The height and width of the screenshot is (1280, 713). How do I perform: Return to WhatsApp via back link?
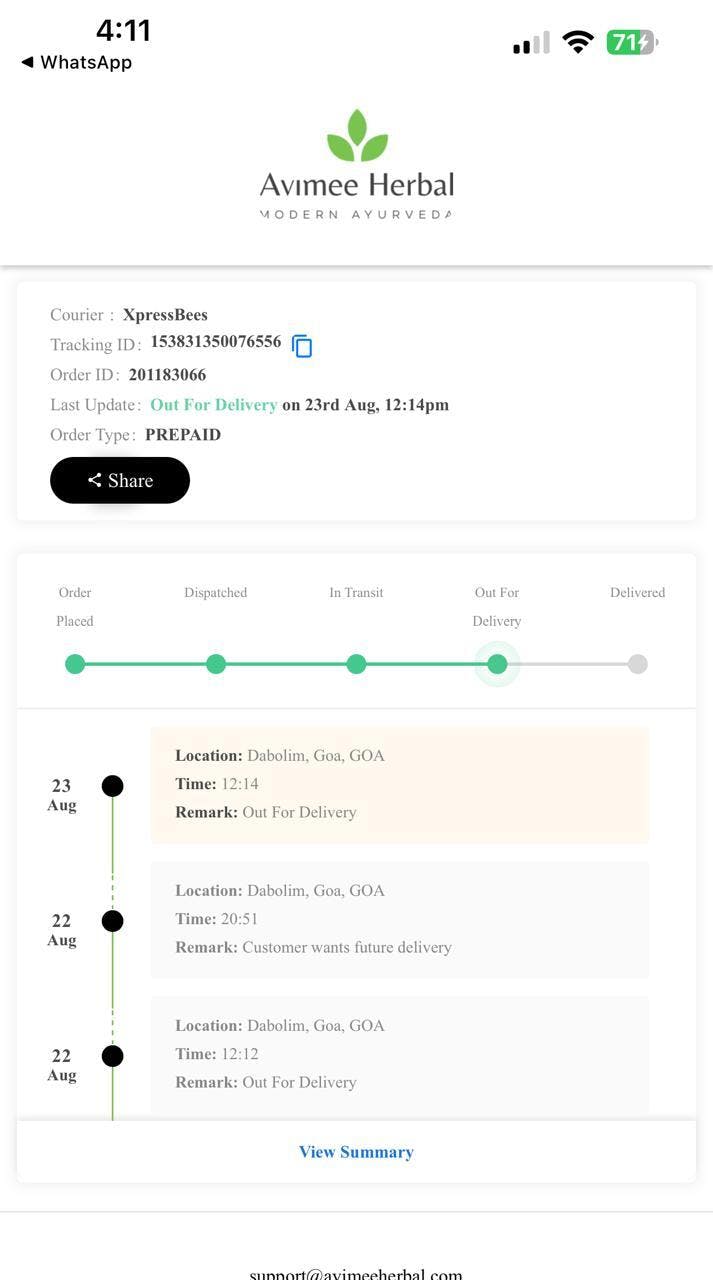click(76, 62)
